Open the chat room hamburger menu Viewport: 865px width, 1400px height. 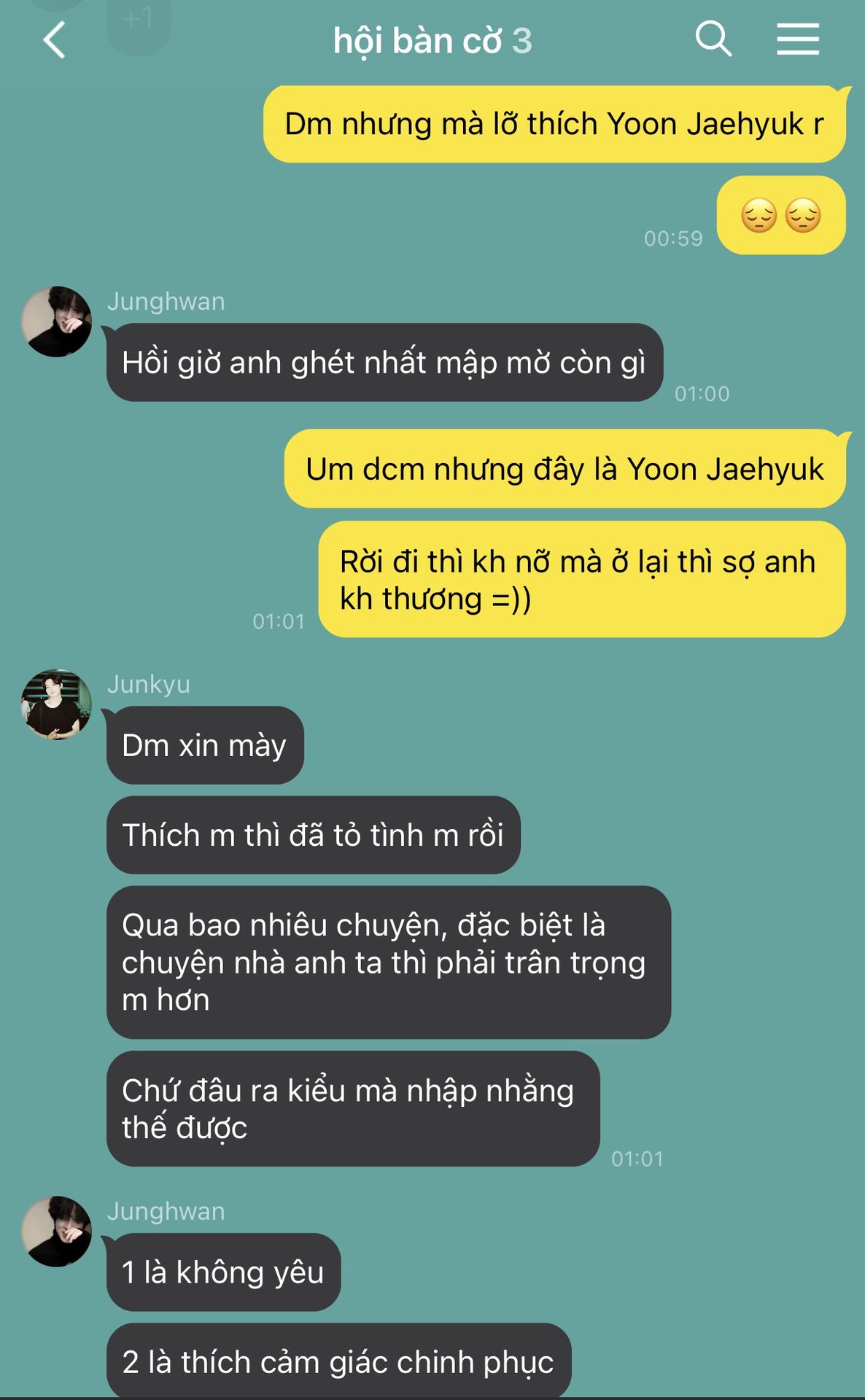pos(797,39)
